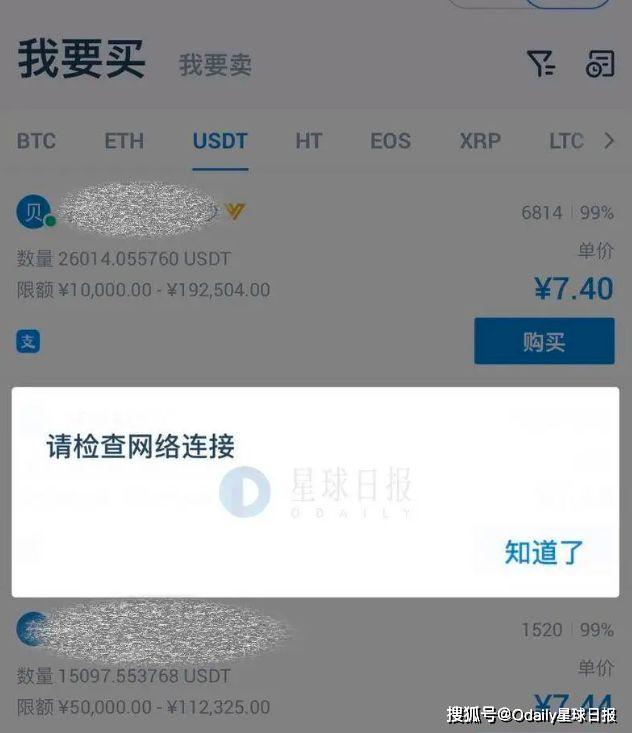Select the HT tab

point(309,141)
